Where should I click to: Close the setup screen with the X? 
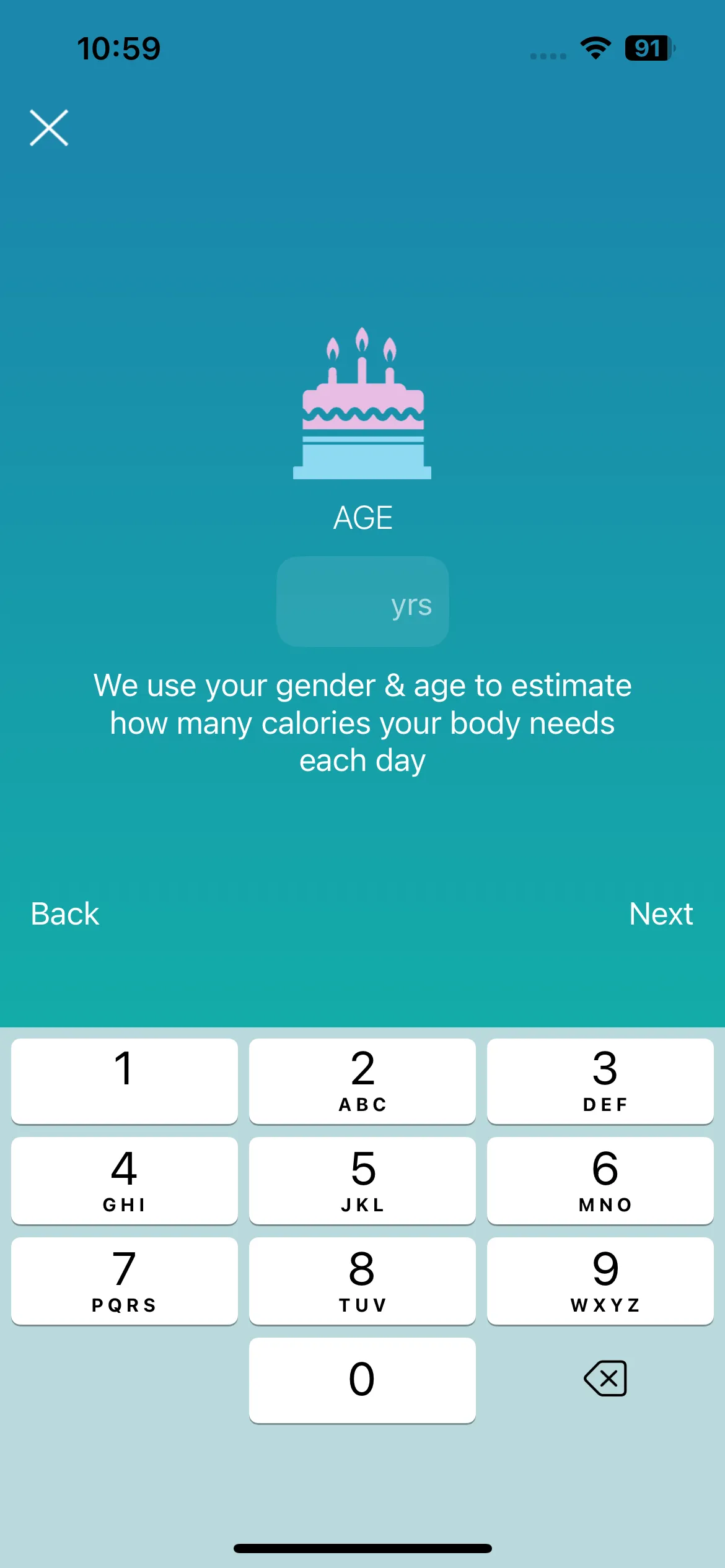[49, 128]
